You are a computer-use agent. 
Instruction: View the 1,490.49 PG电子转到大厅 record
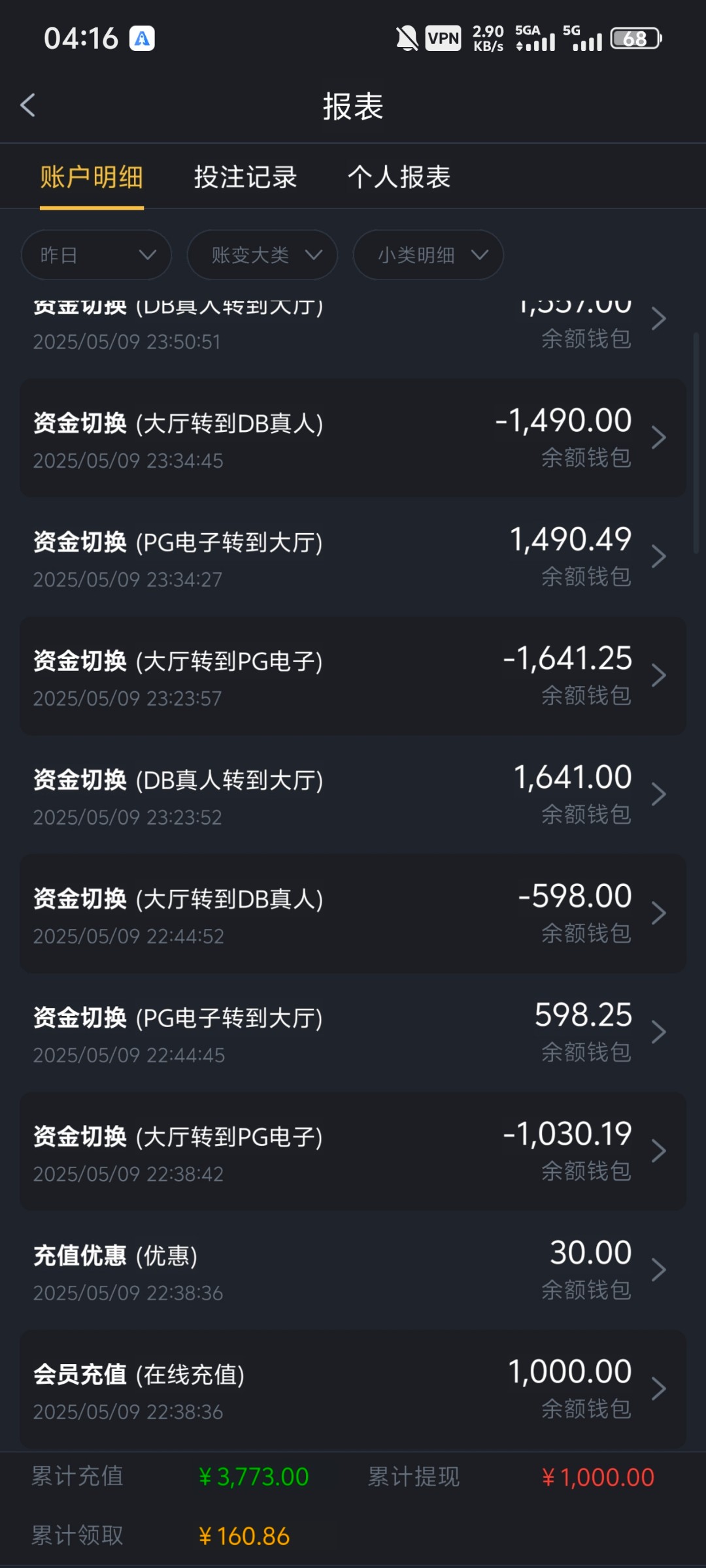tap(353, 557)
